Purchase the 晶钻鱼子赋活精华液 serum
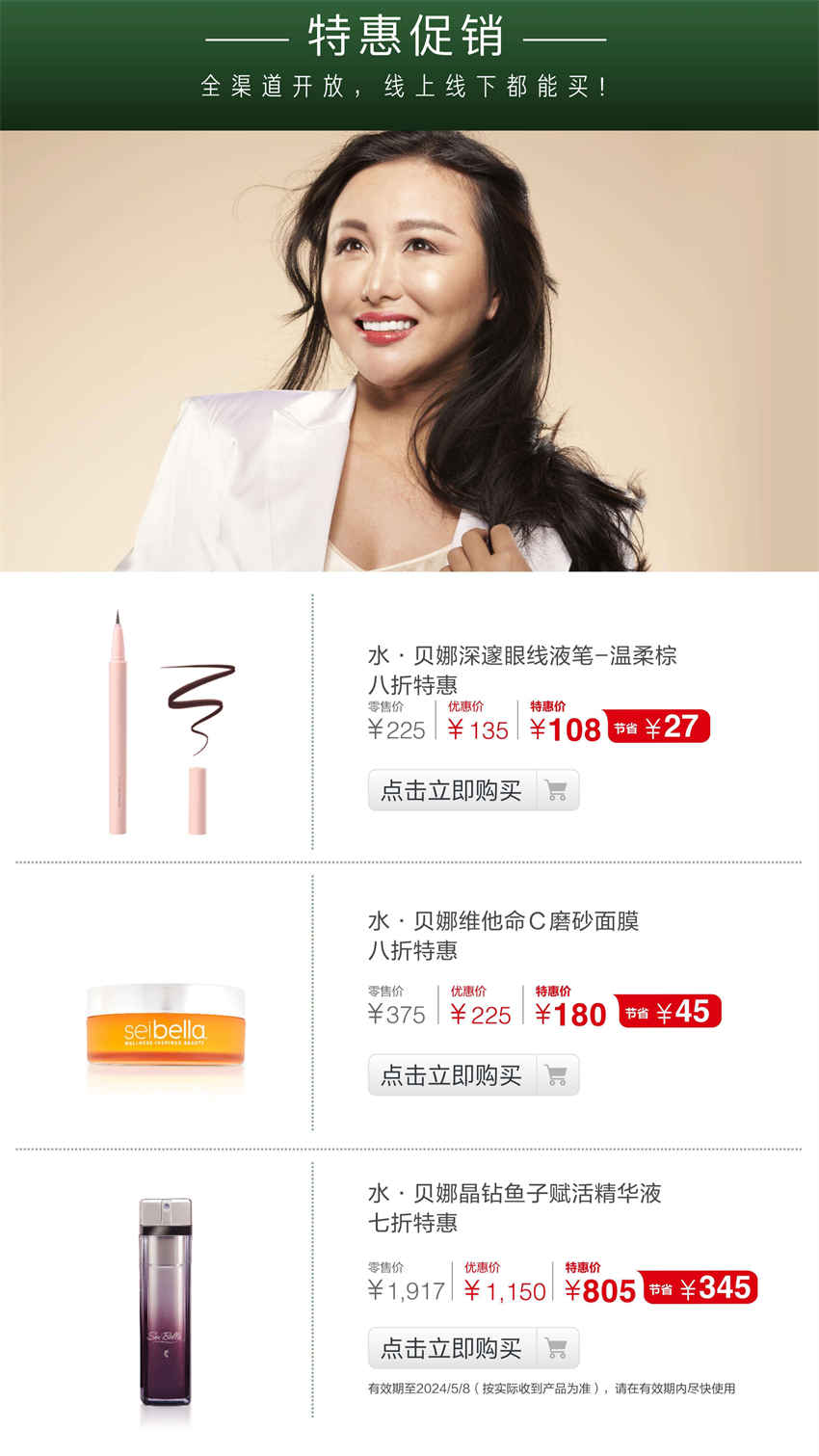 click(x=472, y=1348)
